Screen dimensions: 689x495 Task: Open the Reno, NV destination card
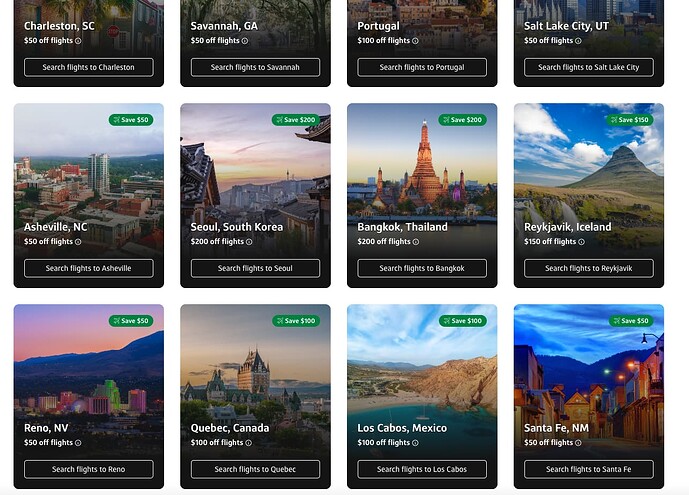click(89, 370)
